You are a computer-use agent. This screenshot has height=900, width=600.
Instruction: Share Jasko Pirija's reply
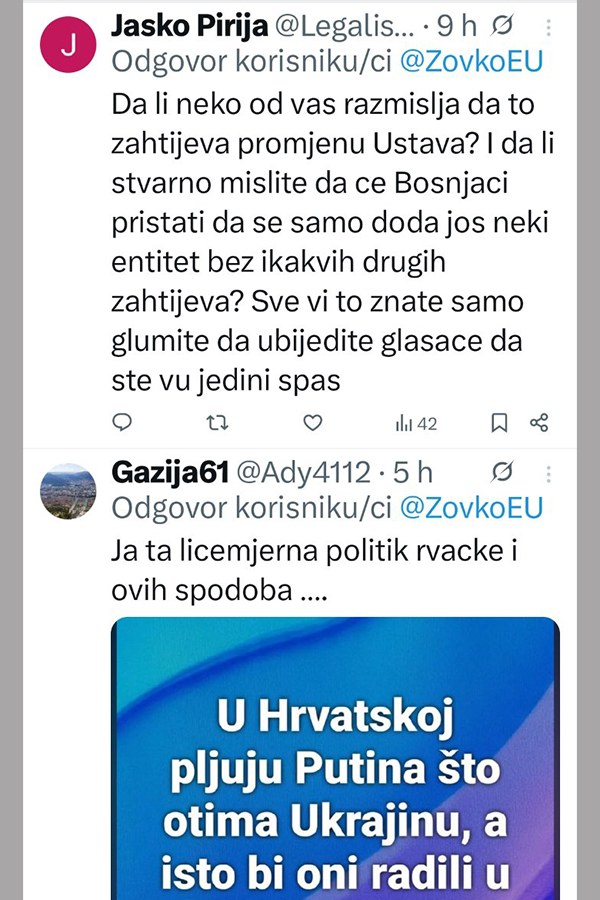tap(539, 423)
